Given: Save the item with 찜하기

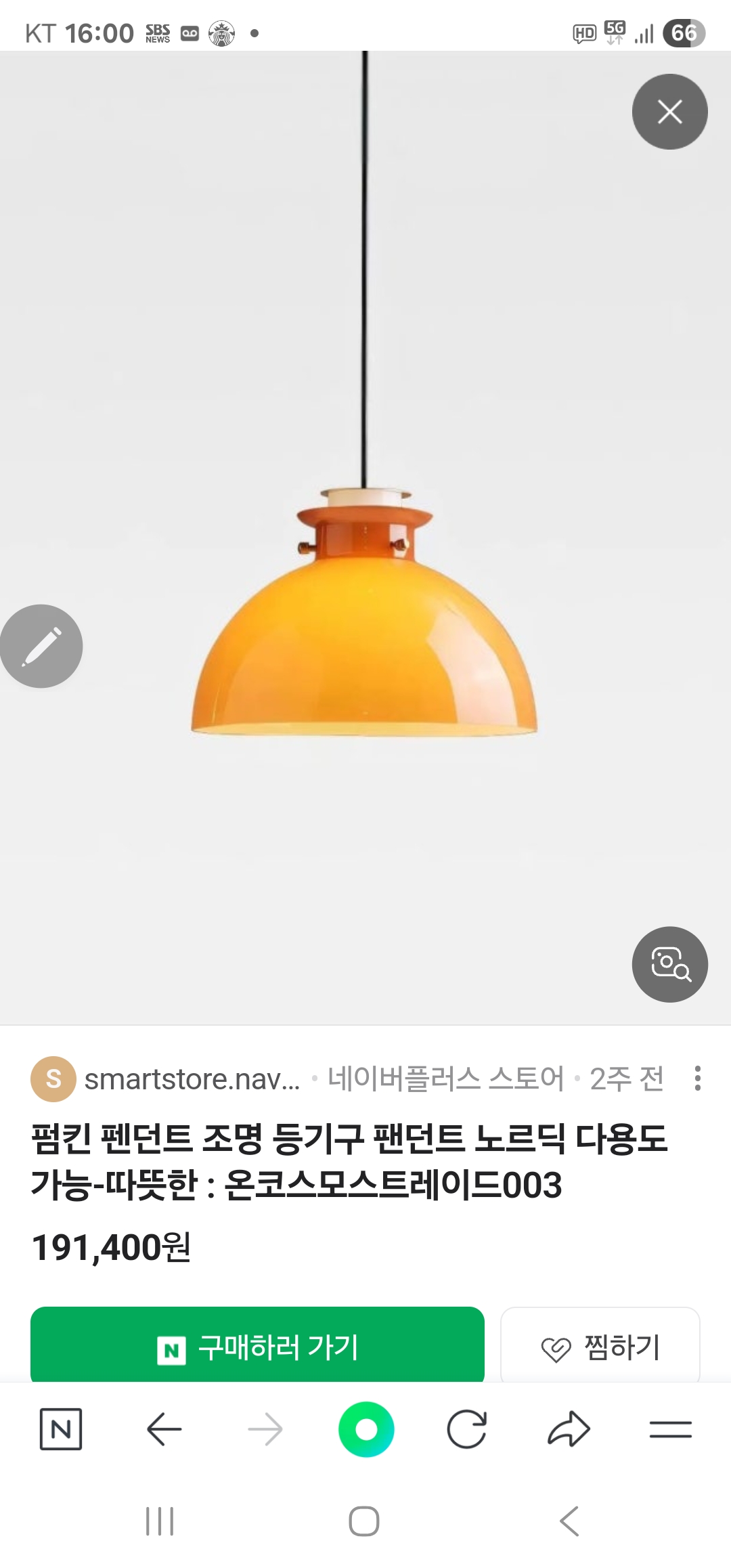Looking at the screenshot, I should pos(600,1347).
